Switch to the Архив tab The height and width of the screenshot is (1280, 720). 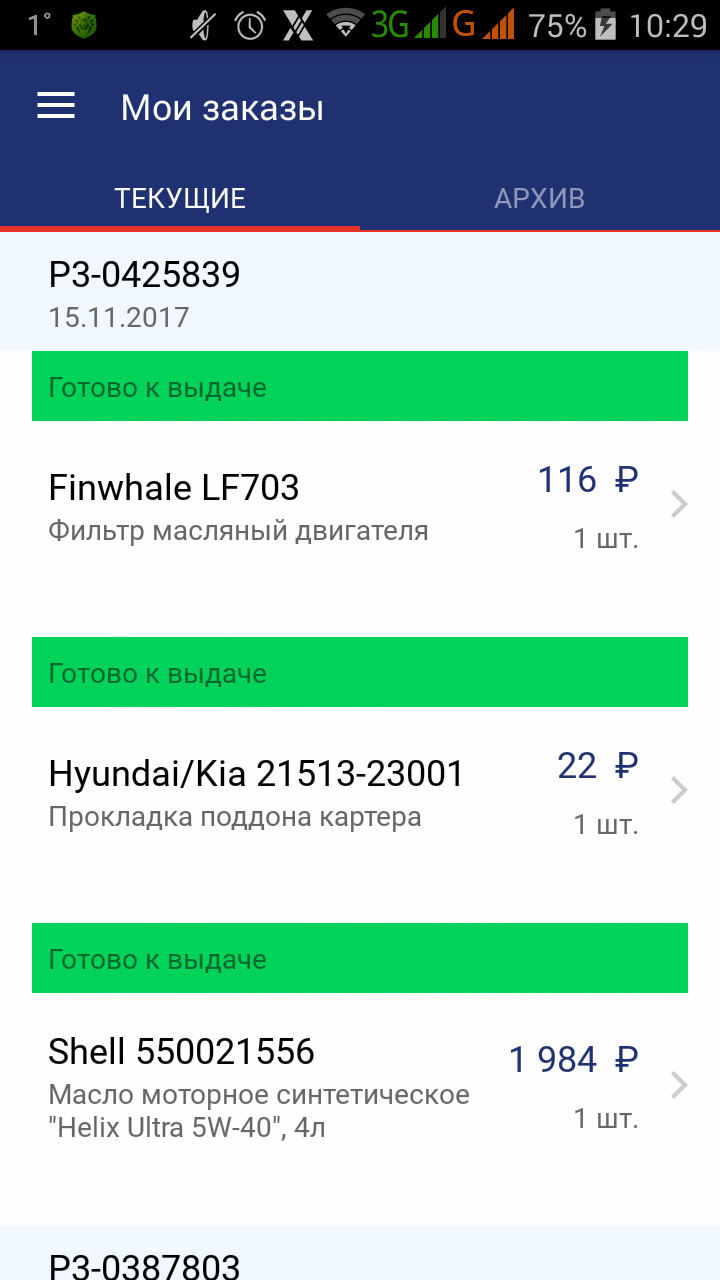[539, 198]
